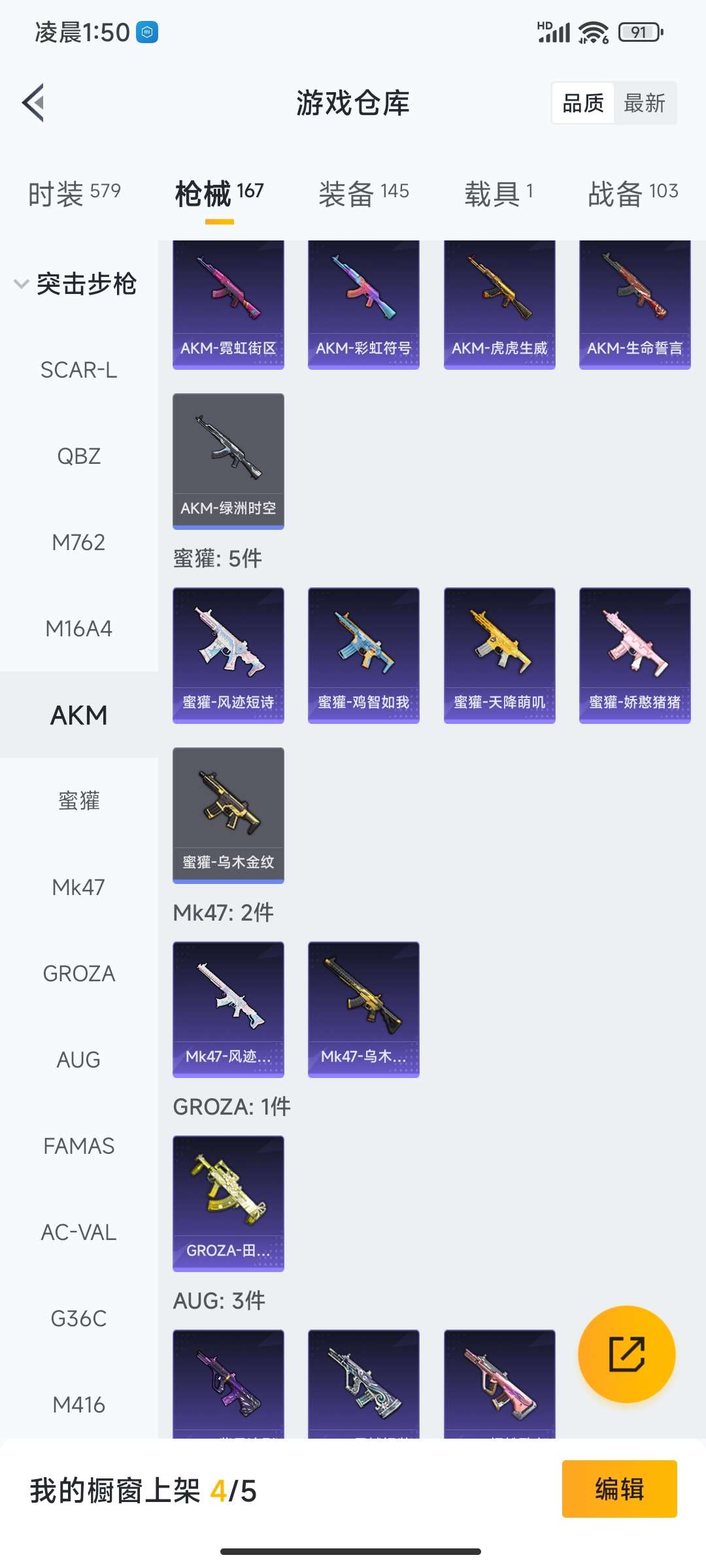This screenshot has width=706, height=1568.
Task: Collapse the 突击步枪 category
Action: (75, 284)
